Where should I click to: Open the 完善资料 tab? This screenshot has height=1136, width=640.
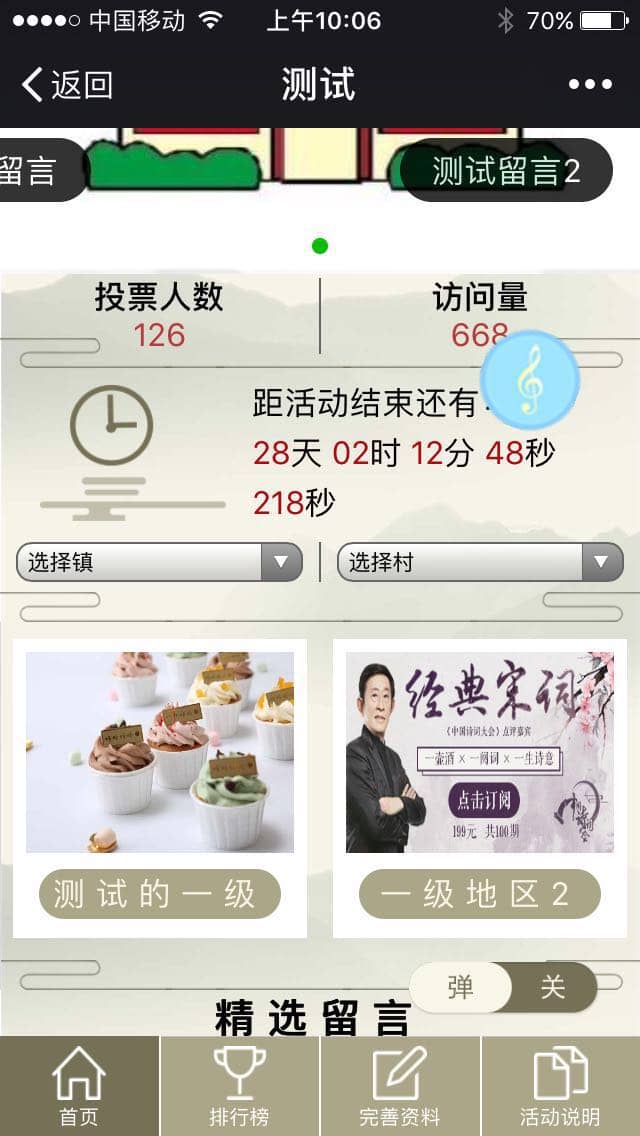click(400, 1086)
